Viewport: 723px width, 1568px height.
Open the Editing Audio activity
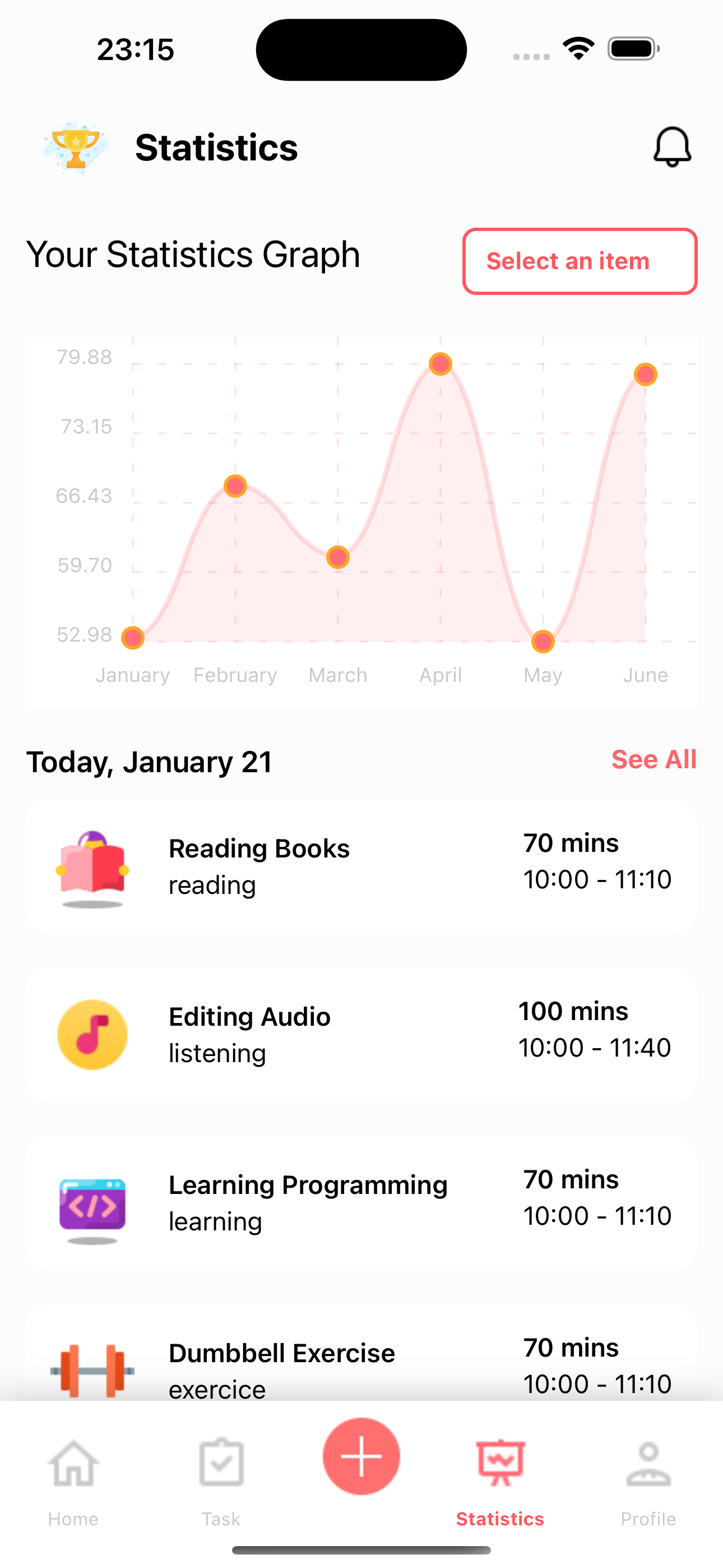point(361,1035)
